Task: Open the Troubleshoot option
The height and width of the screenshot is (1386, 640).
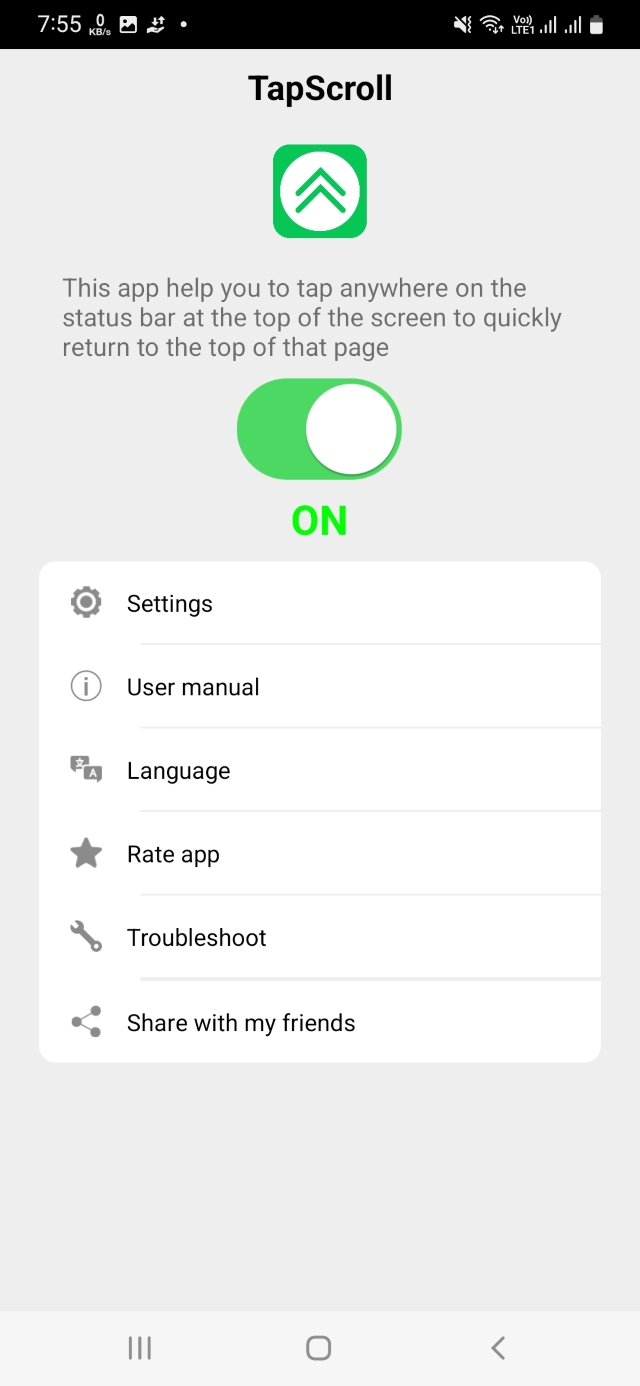Action: 319,938
